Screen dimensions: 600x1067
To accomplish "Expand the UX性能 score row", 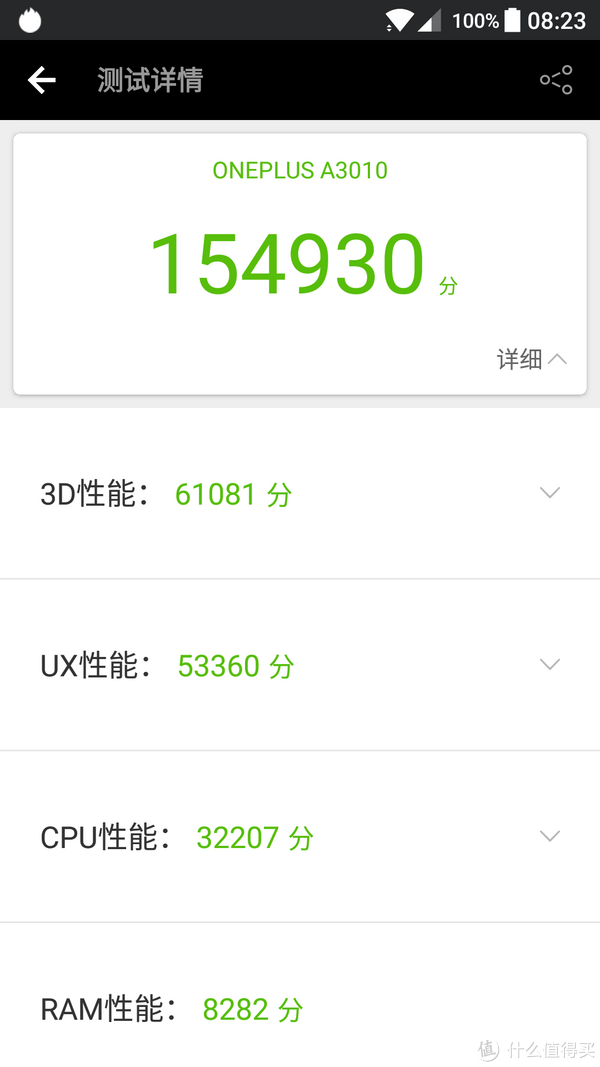I will (x=549, y=665).
